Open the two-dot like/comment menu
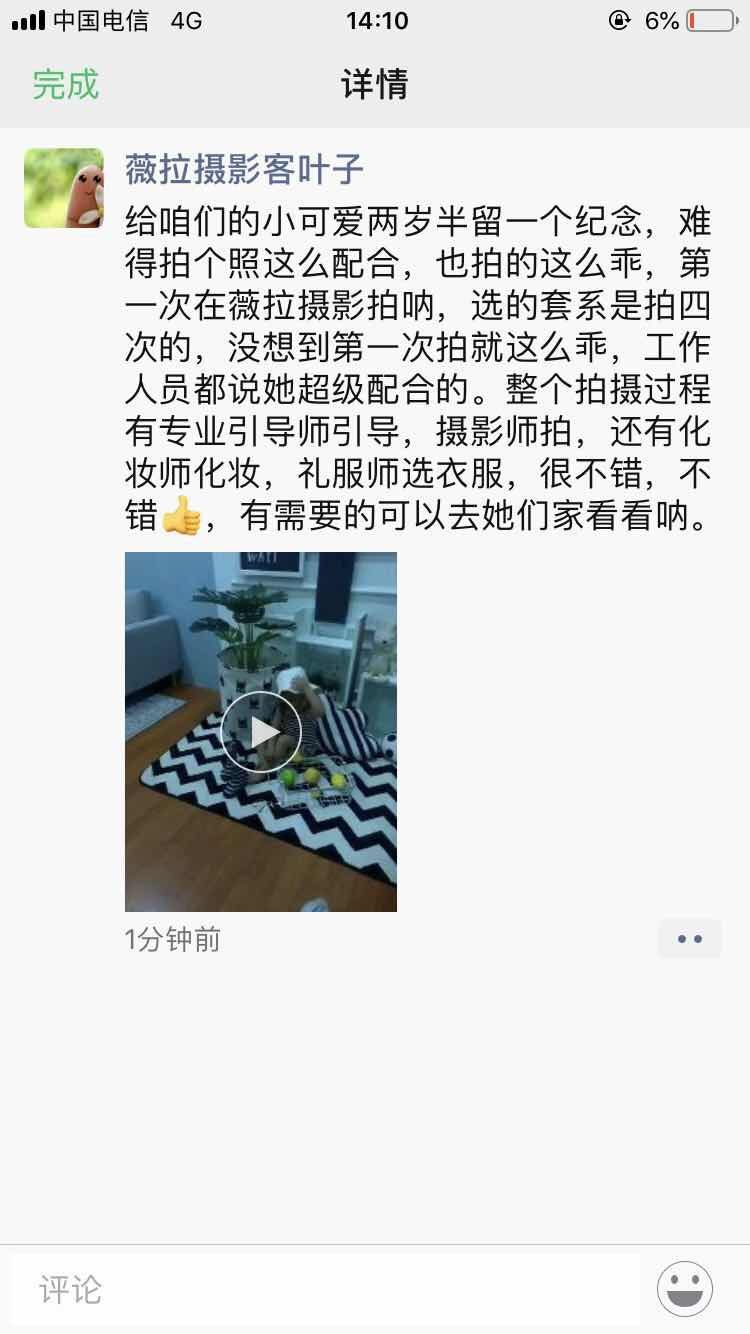 pyautogui.click(x=690, y=939)
